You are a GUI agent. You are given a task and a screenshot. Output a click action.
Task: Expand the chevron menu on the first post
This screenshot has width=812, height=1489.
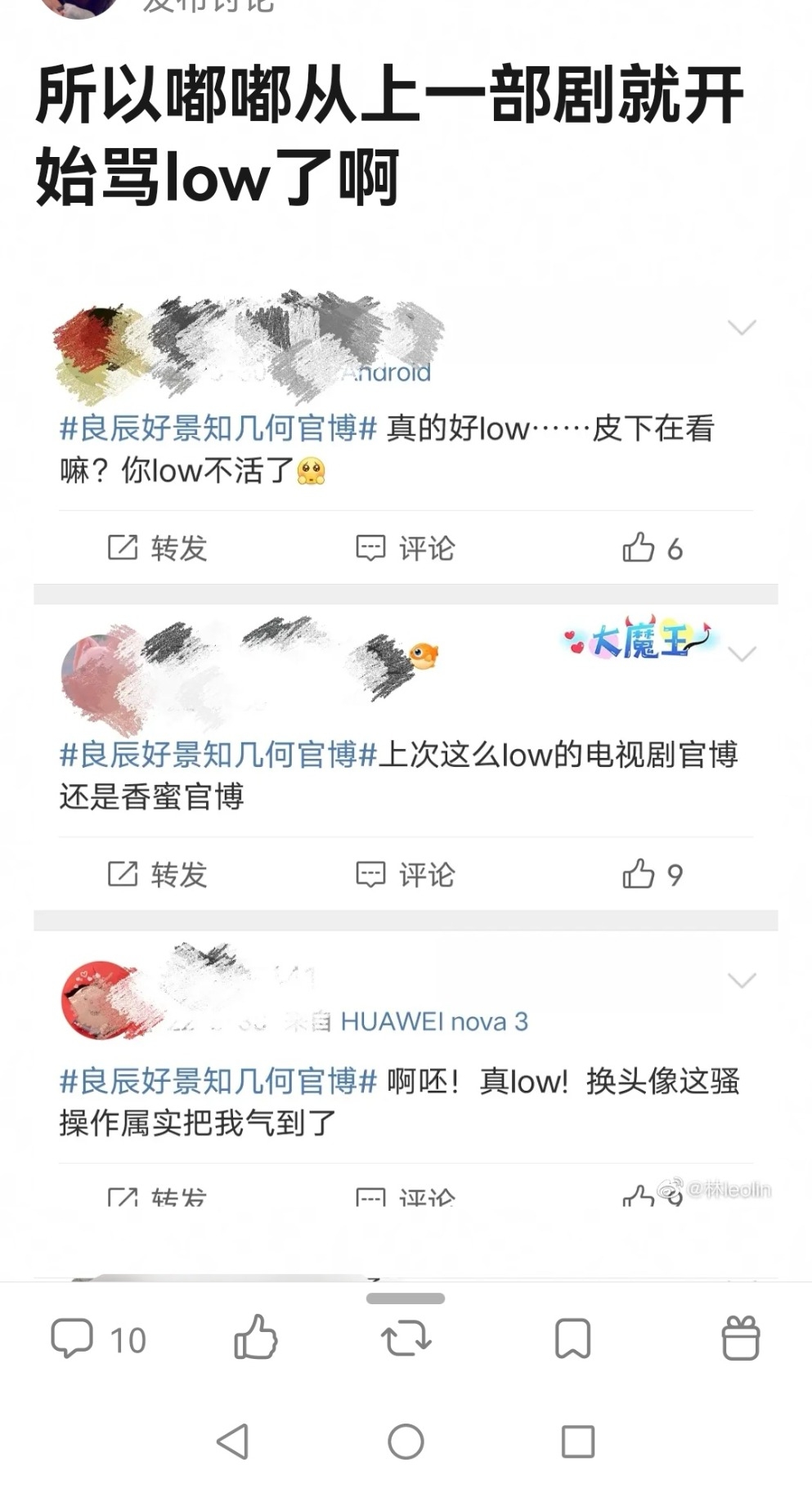point(741,327)
